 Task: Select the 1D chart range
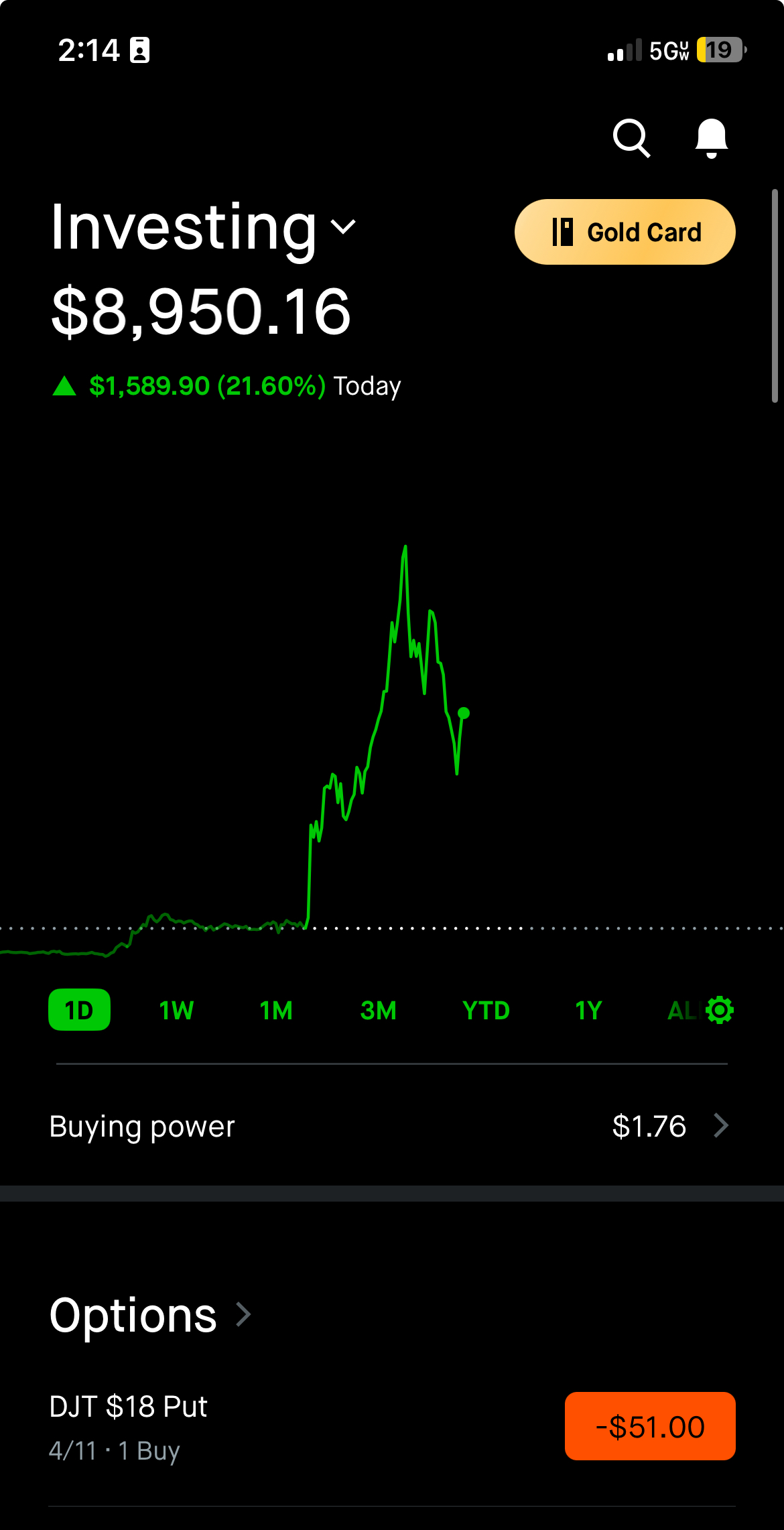point(79,1010)
